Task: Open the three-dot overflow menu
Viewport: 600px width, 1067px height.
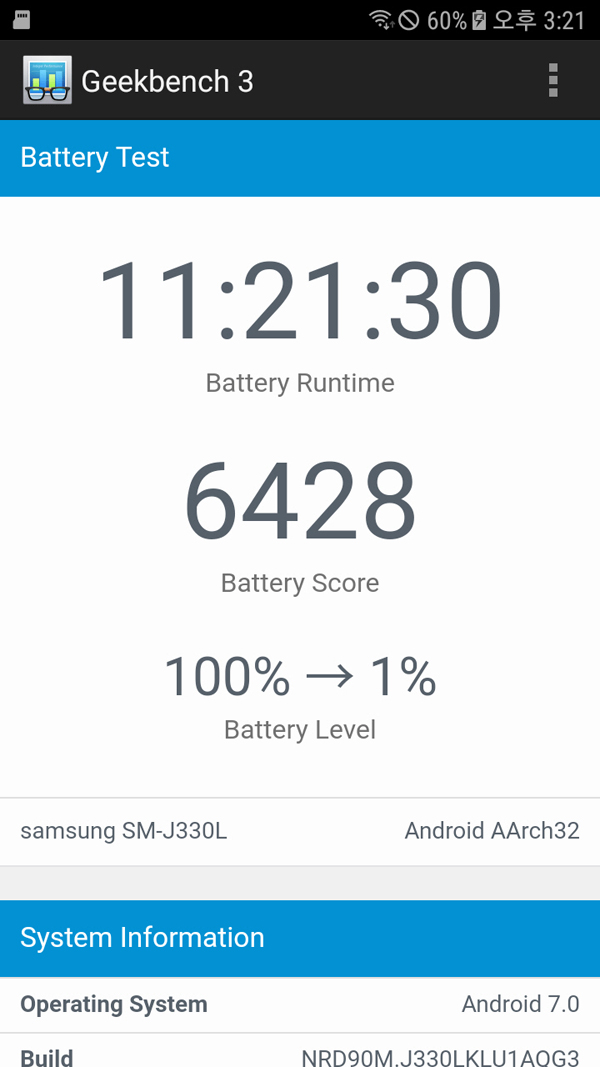Action: 553,81
